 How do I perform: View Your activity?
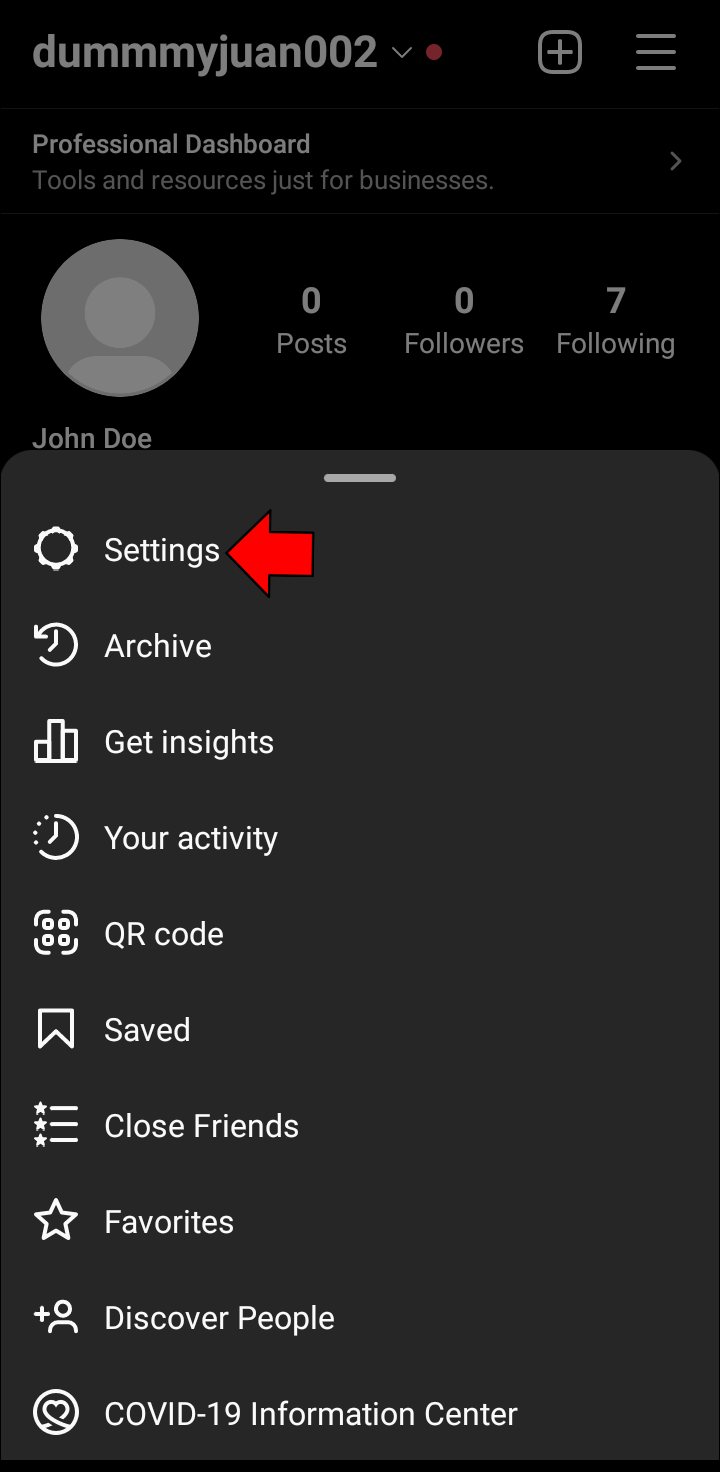(x=190, y=838)
